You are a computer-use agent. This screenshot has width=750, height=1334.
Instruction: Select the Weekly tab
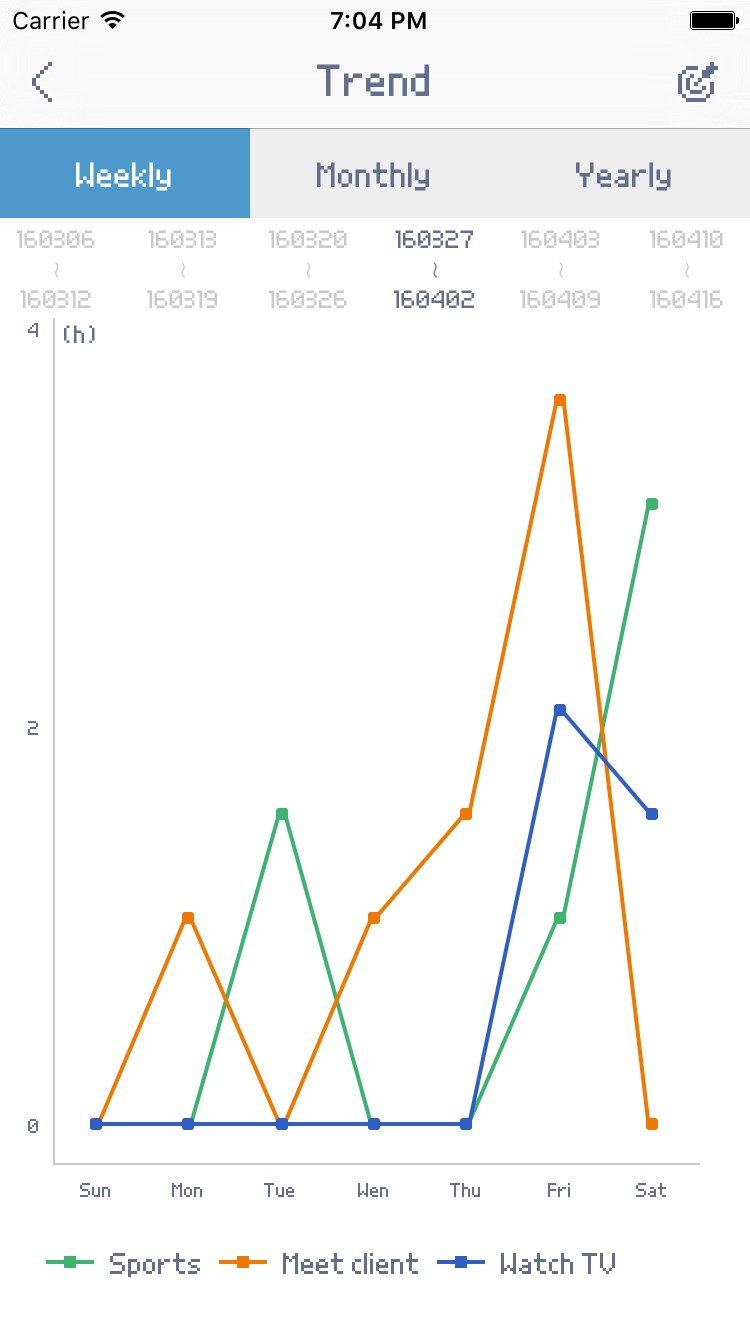coord(125,174)
